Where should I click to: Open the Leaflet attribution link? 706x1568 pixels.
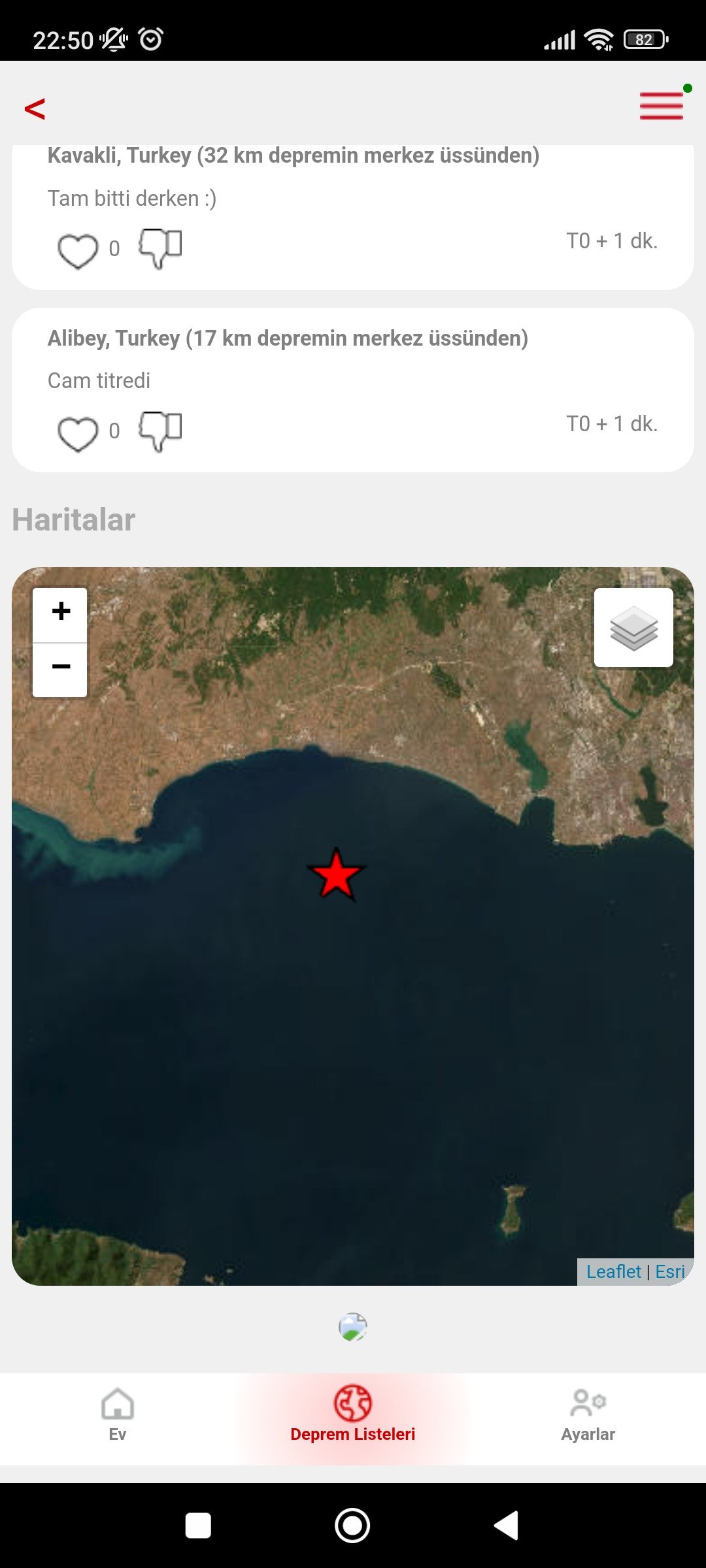[613, 1271]
